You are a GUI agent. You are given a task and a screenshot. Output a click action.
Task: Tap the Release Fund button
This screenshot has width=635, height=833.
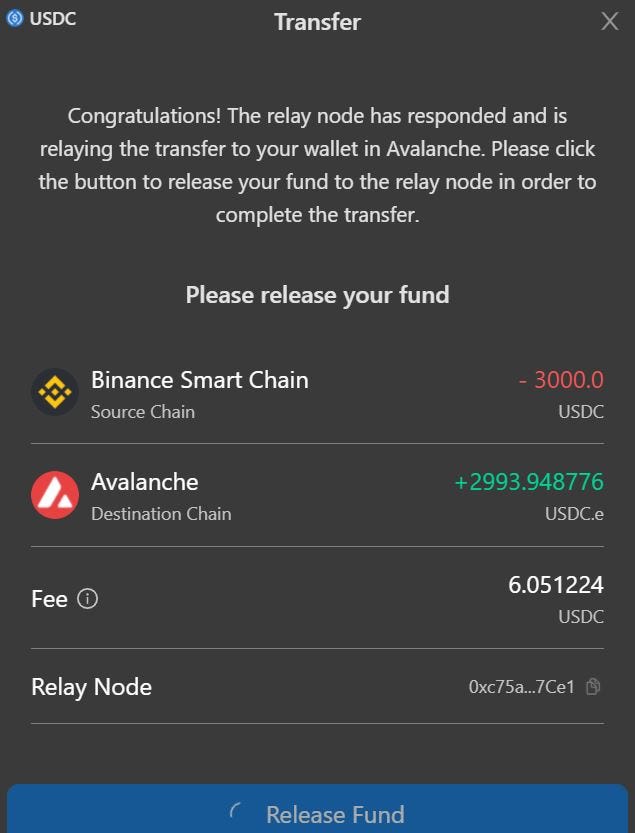pyautogui.click(x=317, y=812)
